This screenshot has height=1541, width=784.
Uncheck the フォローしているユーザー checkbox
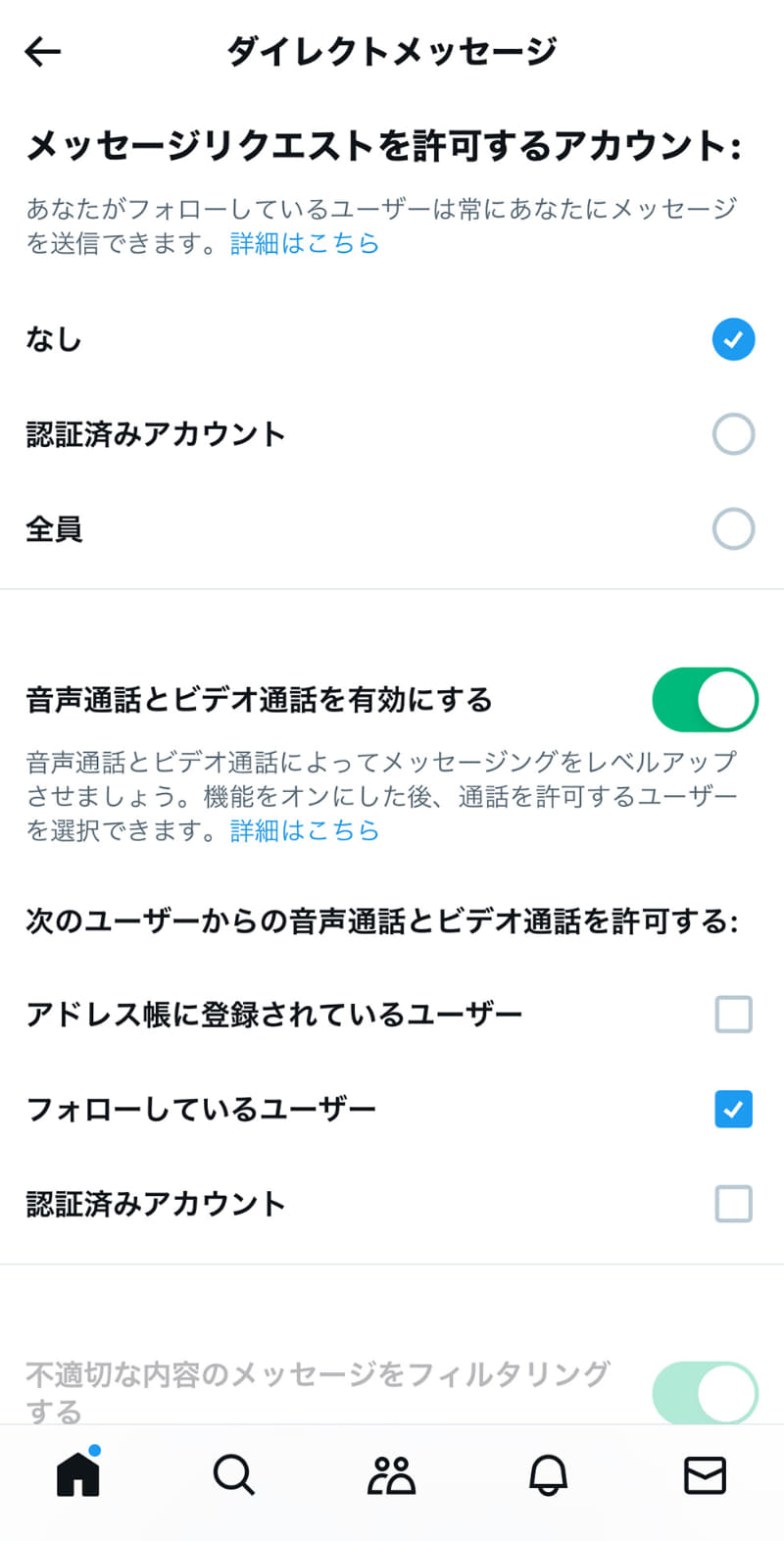[x=733, y=1109]
